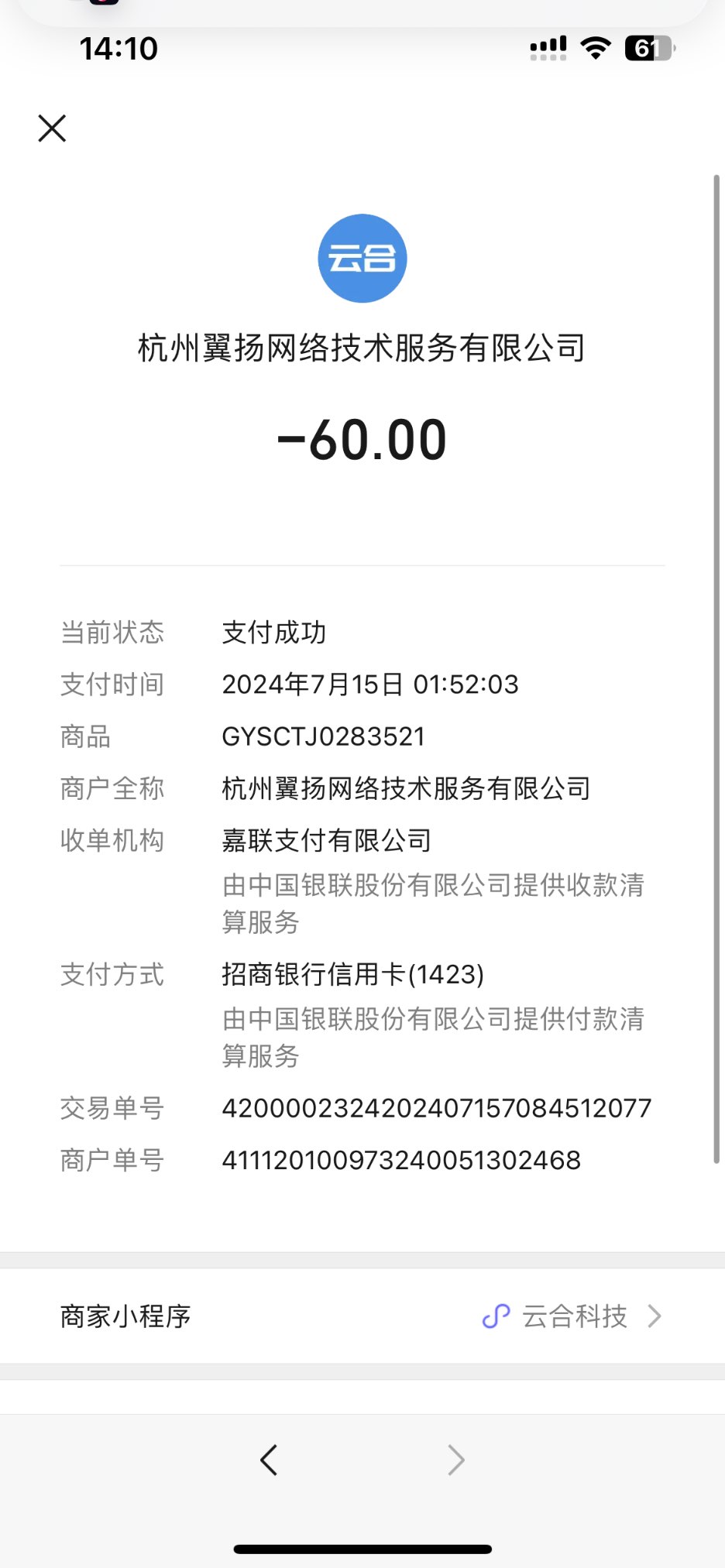Open the 云合科技 merchant mini program
This screenshot has height=1568, width=725.
572,1316
